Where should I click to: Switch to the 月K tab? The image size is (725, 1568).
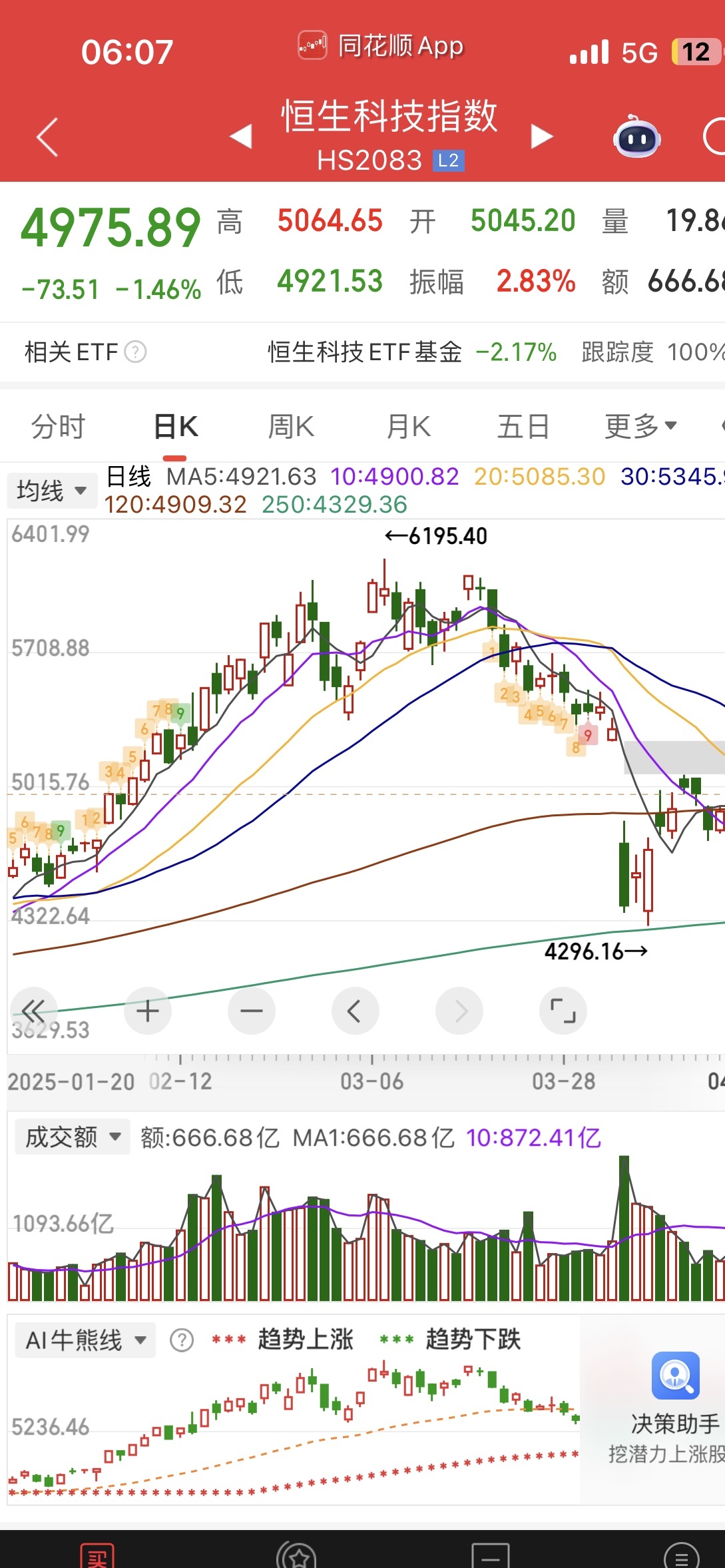coord(409,427)
